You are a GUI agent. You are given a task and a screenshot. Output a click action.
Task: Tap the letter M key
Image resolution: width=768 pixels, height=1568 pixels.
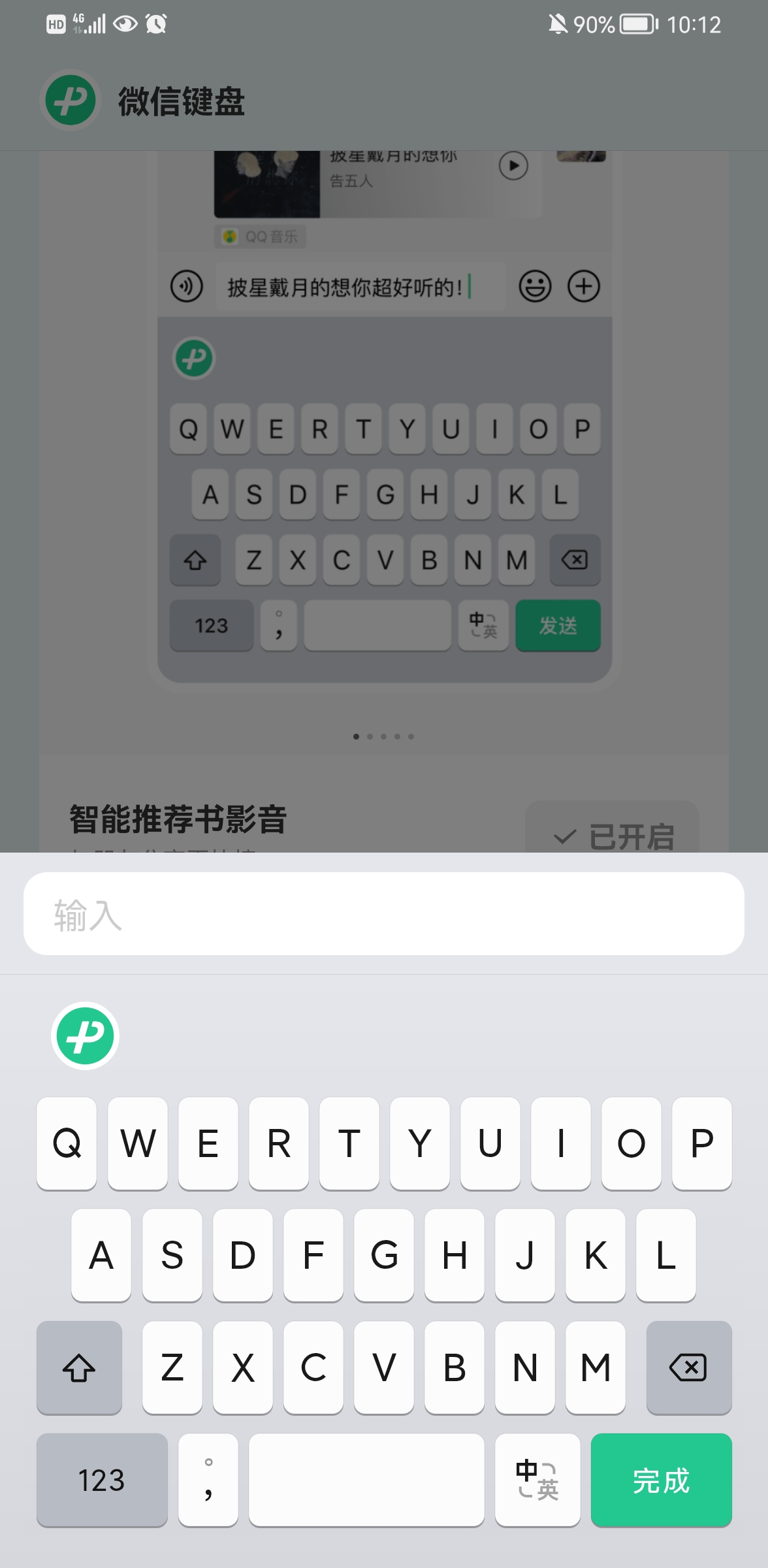[x=595, y=1367]
